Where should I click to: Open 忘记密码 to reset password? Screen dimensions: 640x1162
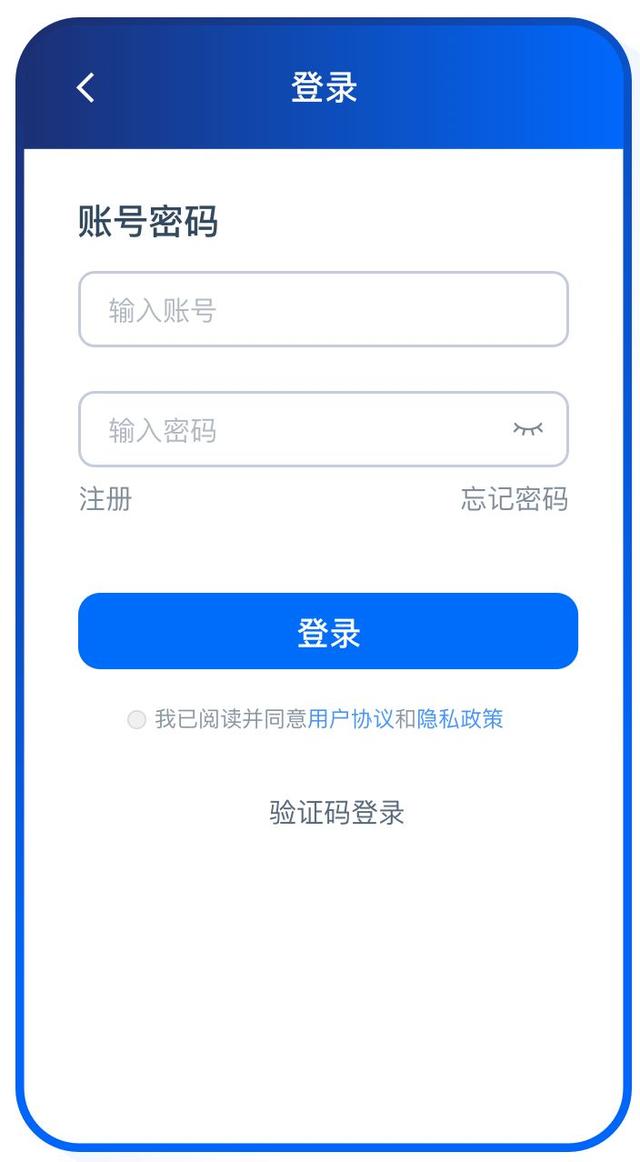514,499
